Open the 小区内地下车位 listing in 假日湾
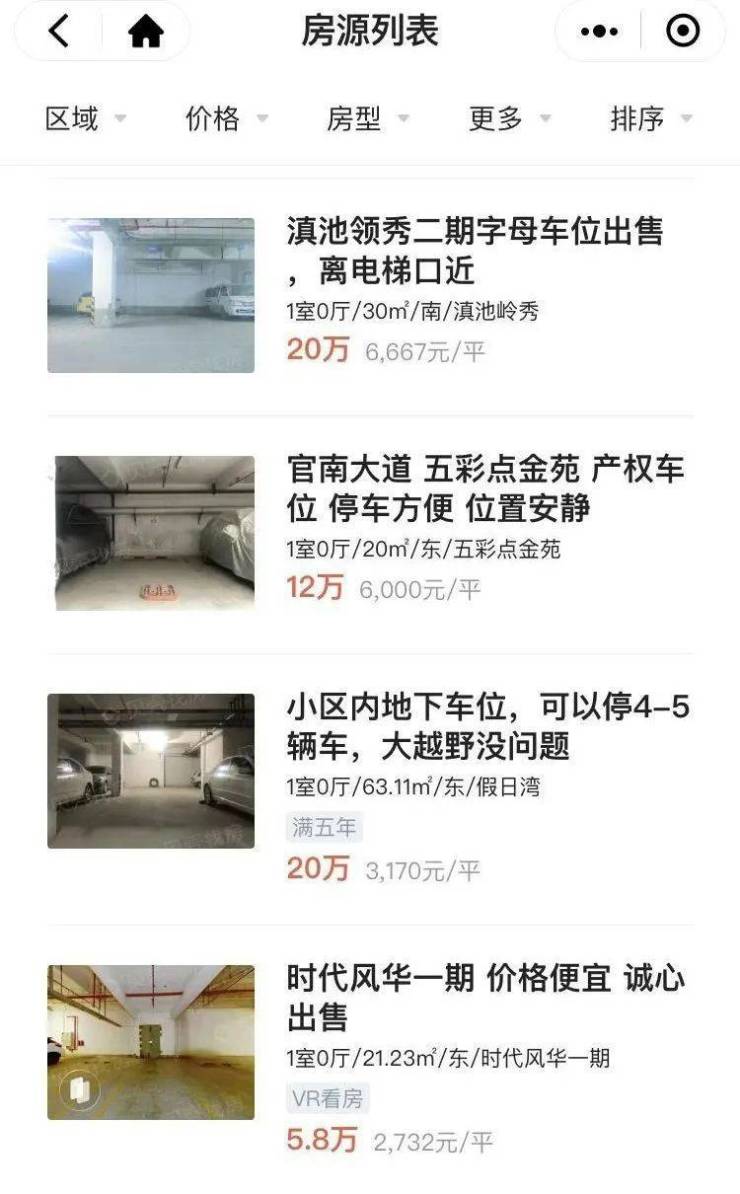Viewport: 740px width, 1194px height. (x=487, y=726)
